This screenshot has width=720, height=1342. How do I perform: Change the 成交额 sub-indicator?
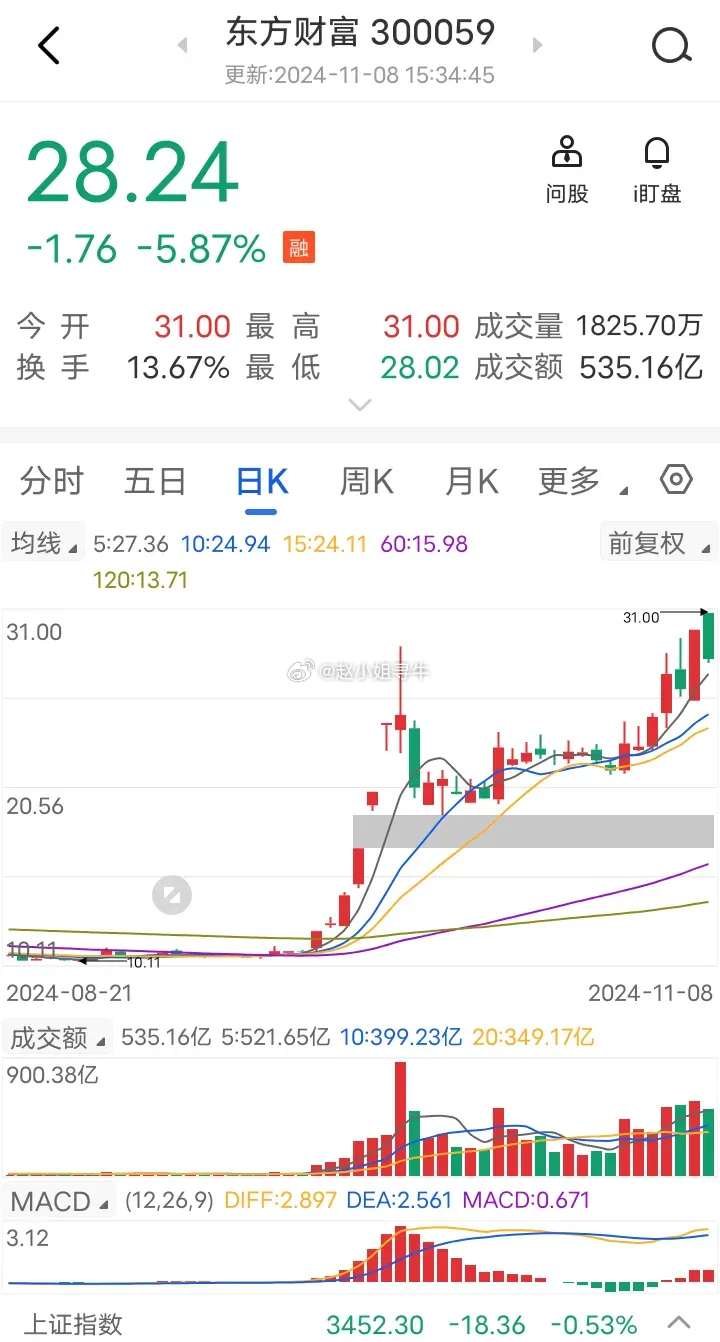coord(58,1038)
